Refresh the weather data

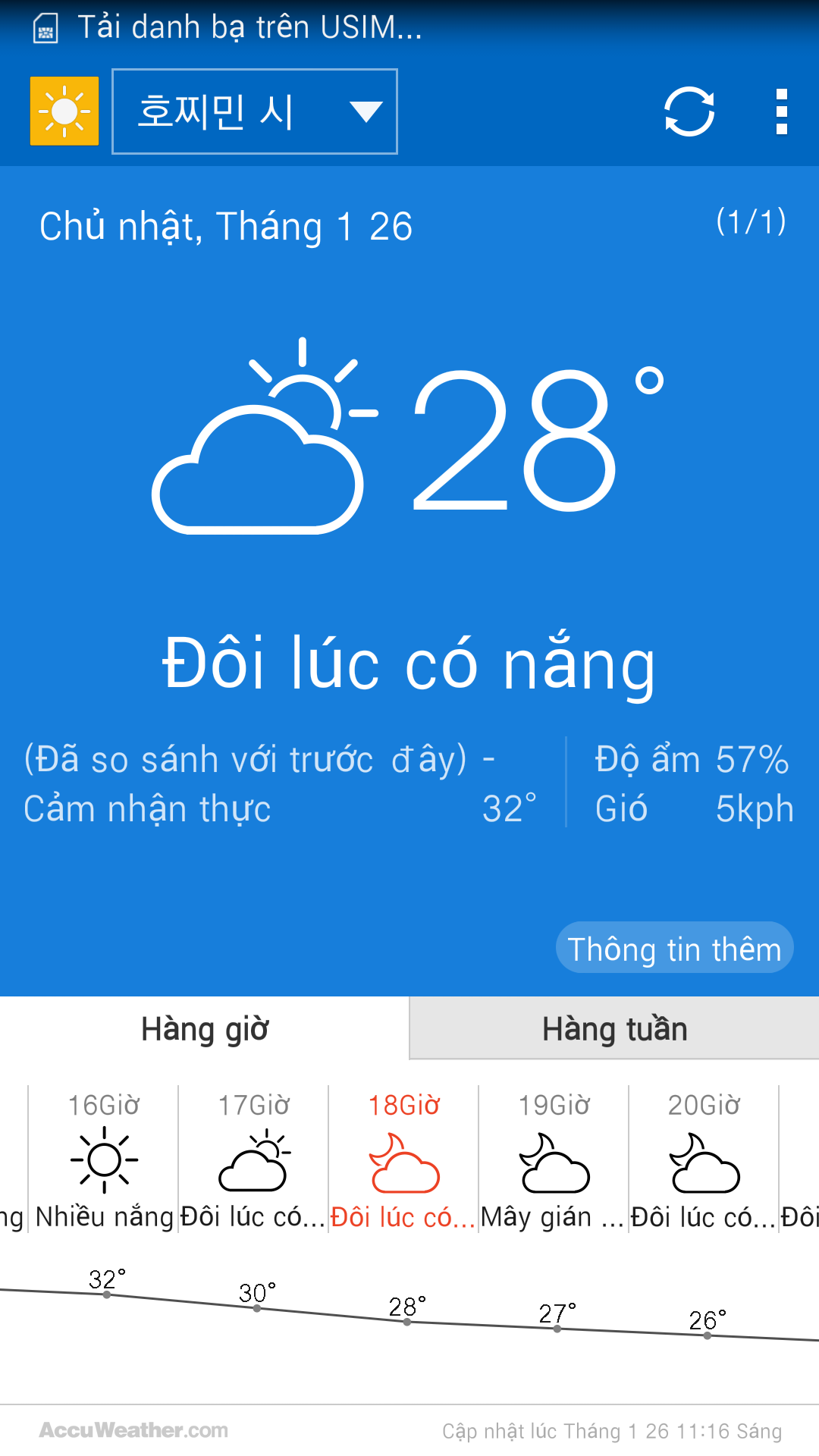tap(689, 111)
